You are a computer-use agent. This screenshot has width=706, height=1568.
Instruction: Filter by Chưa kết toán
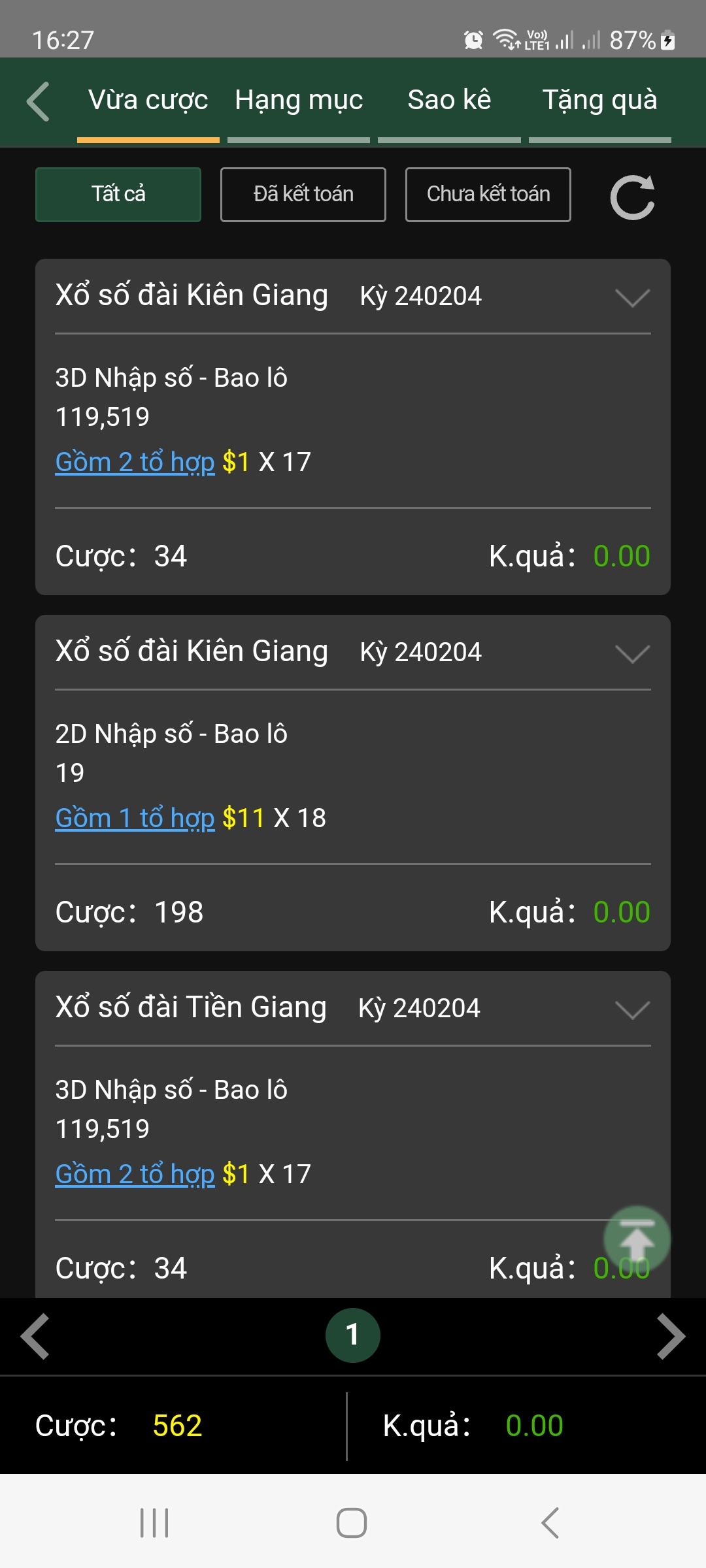click(x=488, y=195)
